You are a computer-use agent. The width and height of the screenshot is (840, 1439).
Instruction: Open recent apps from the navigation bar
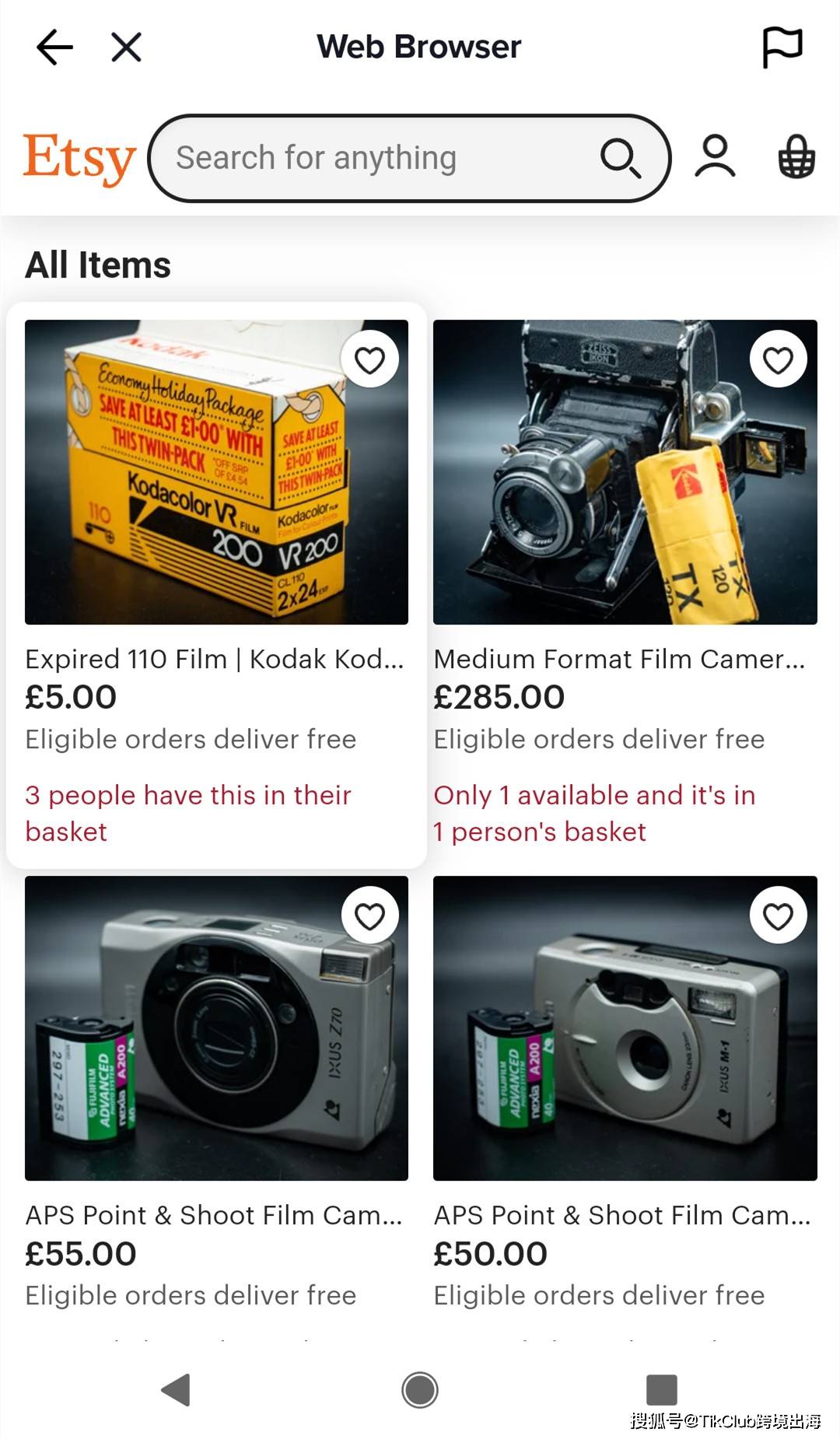pyautogui.click(x=661, y=1389)
